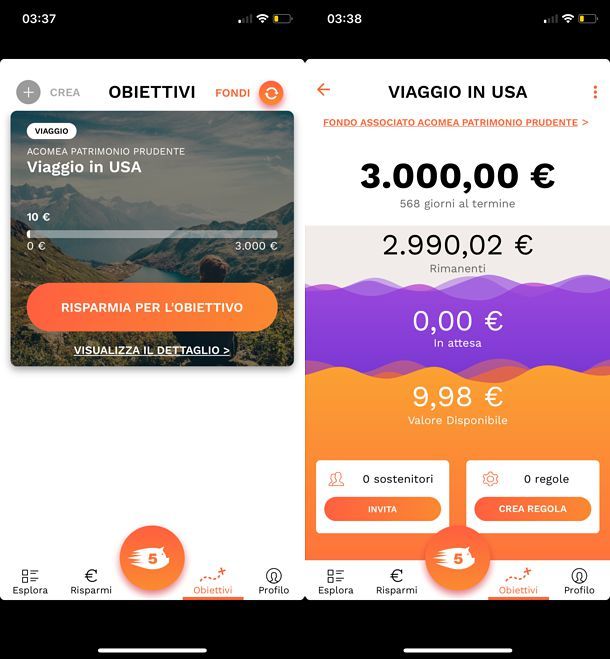Screen dimensions: 610x659
Task: Tap Risparmia per l'obiettivo button
Action: pos(152,307)
